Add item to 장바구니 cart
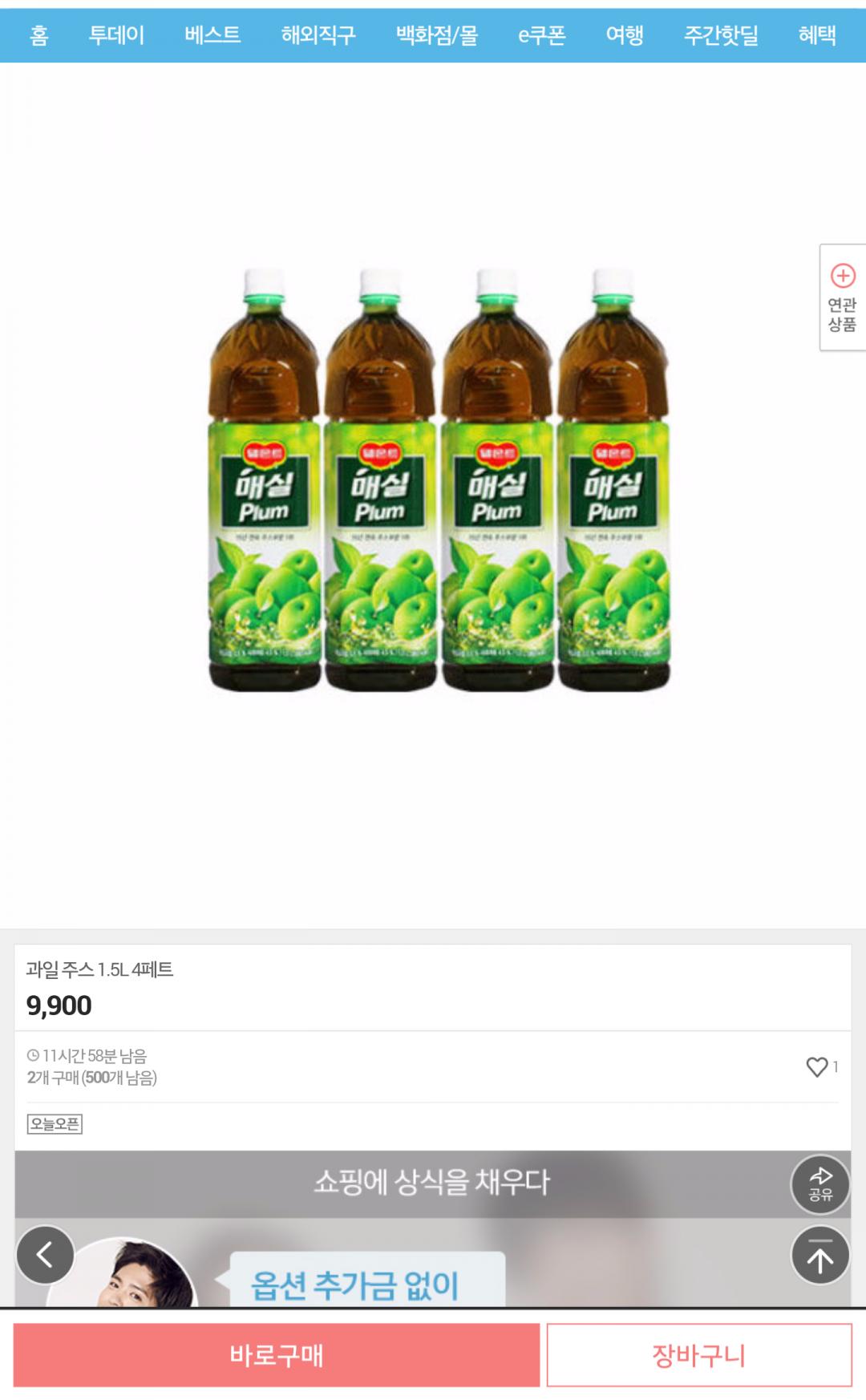Image resolution: width=866 pixels, height=1400 pixels. 699,1355
